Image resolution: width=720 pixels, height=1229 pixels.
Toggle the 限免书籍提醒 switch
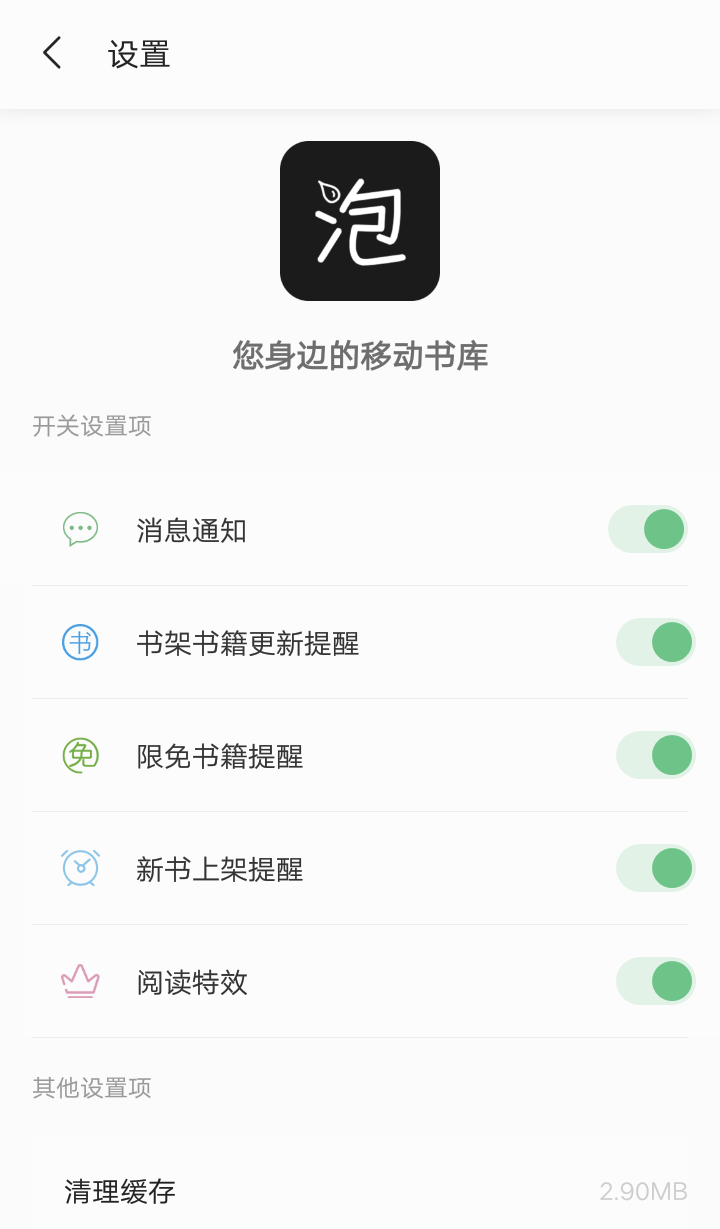click(655, 755)
